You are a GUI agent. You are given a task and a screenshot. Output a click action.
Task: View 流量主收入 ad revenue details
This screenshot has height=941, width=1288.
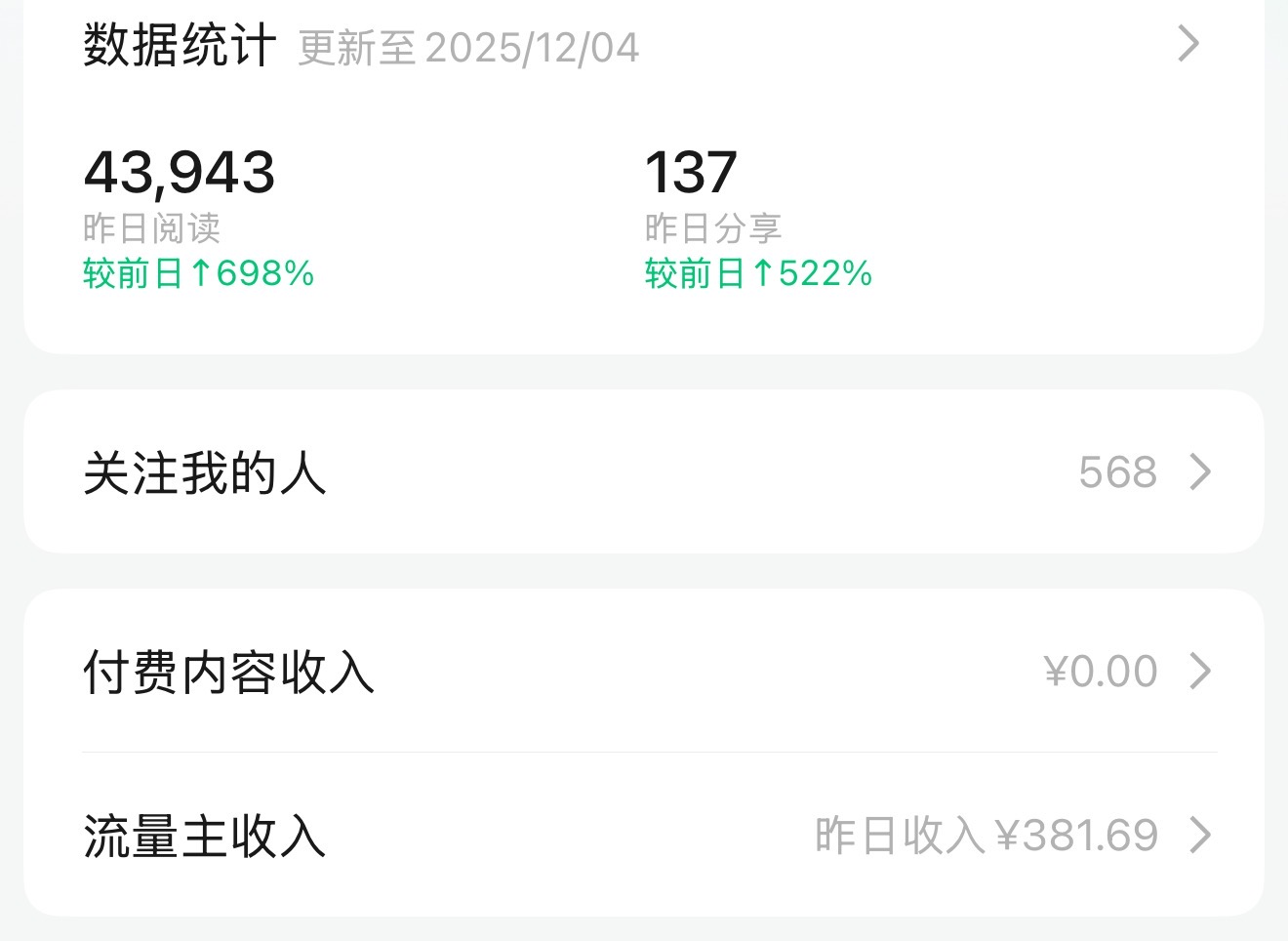644,836
